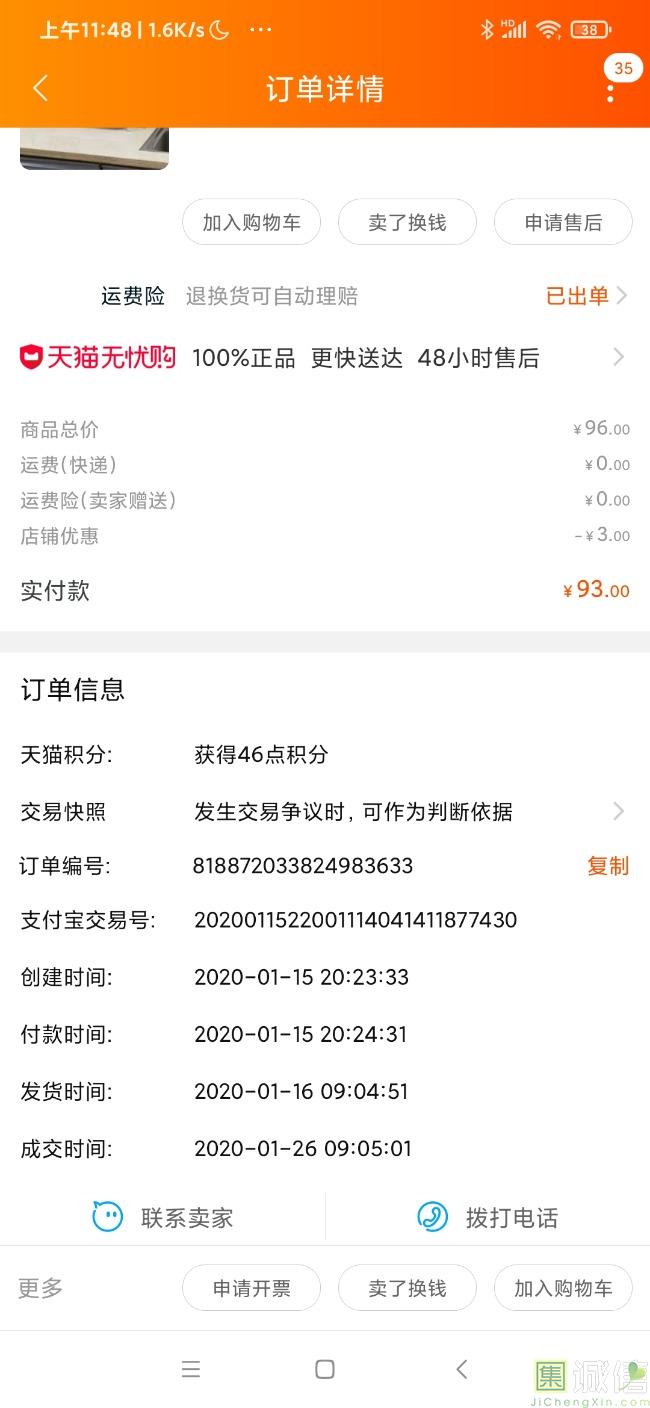Copy the order number with 复制
Image resolution: width=650 pixels, height=1408 pixels.
pos(607,866)
